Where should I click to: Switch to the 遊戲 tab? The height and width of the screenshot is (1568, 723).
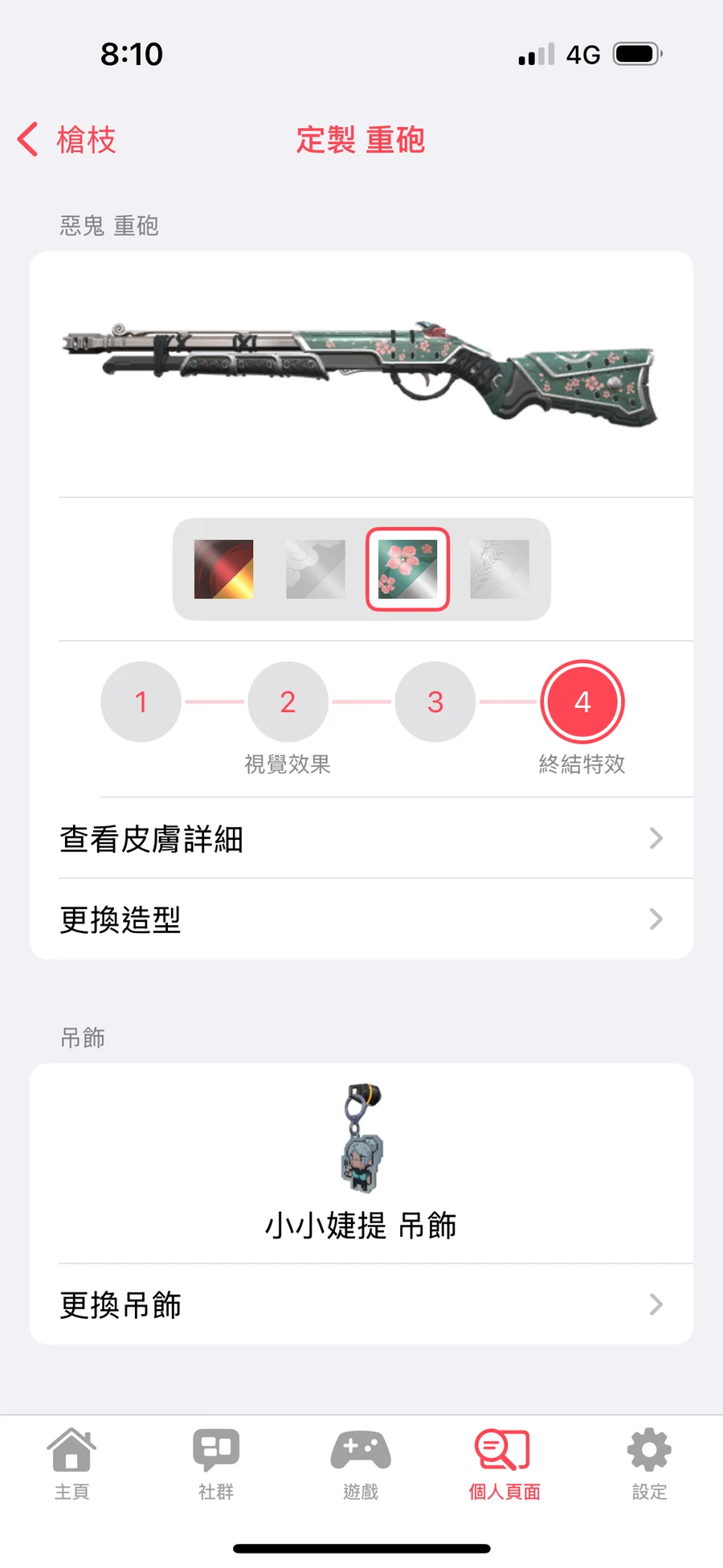(361, 1464)
